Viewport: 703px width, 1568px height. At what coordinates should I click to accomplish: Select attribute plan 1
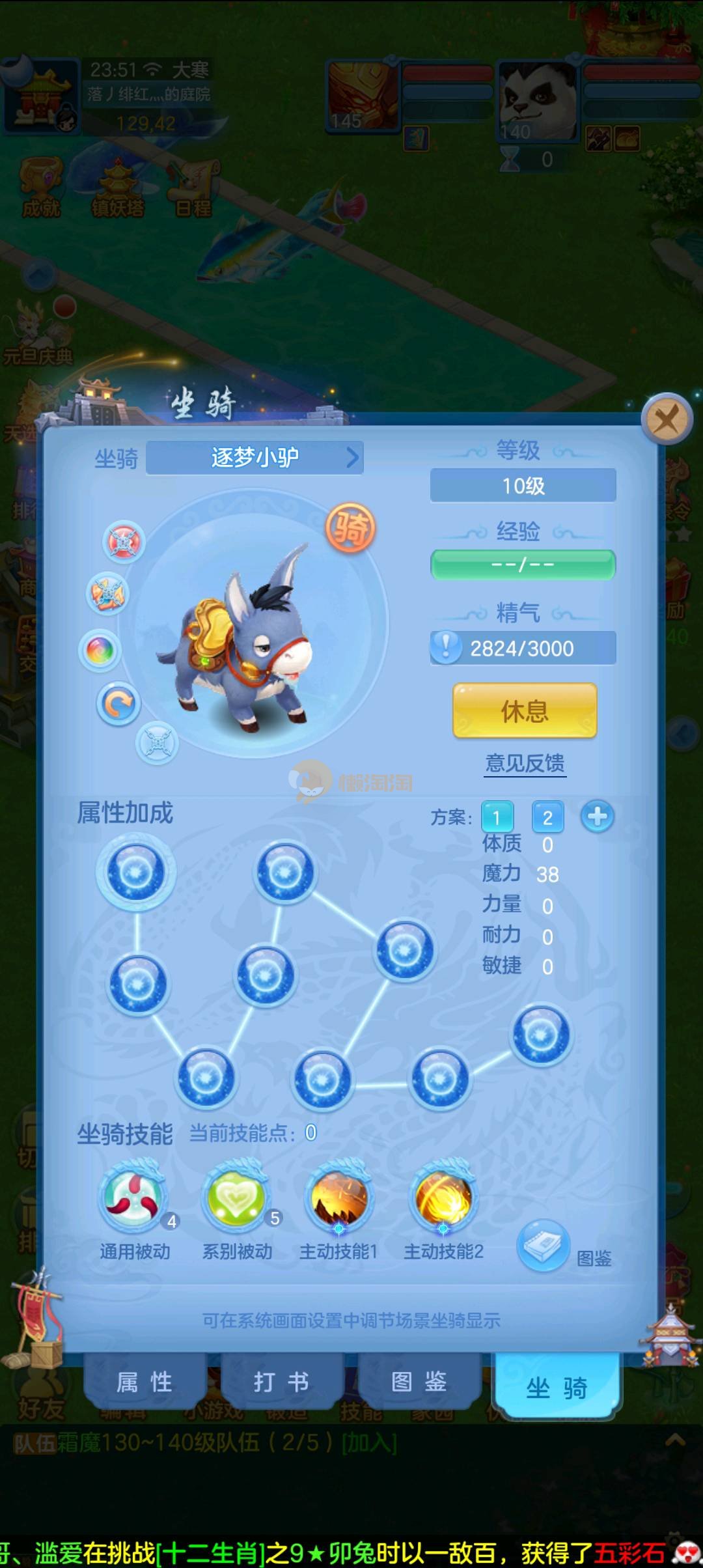497,817
